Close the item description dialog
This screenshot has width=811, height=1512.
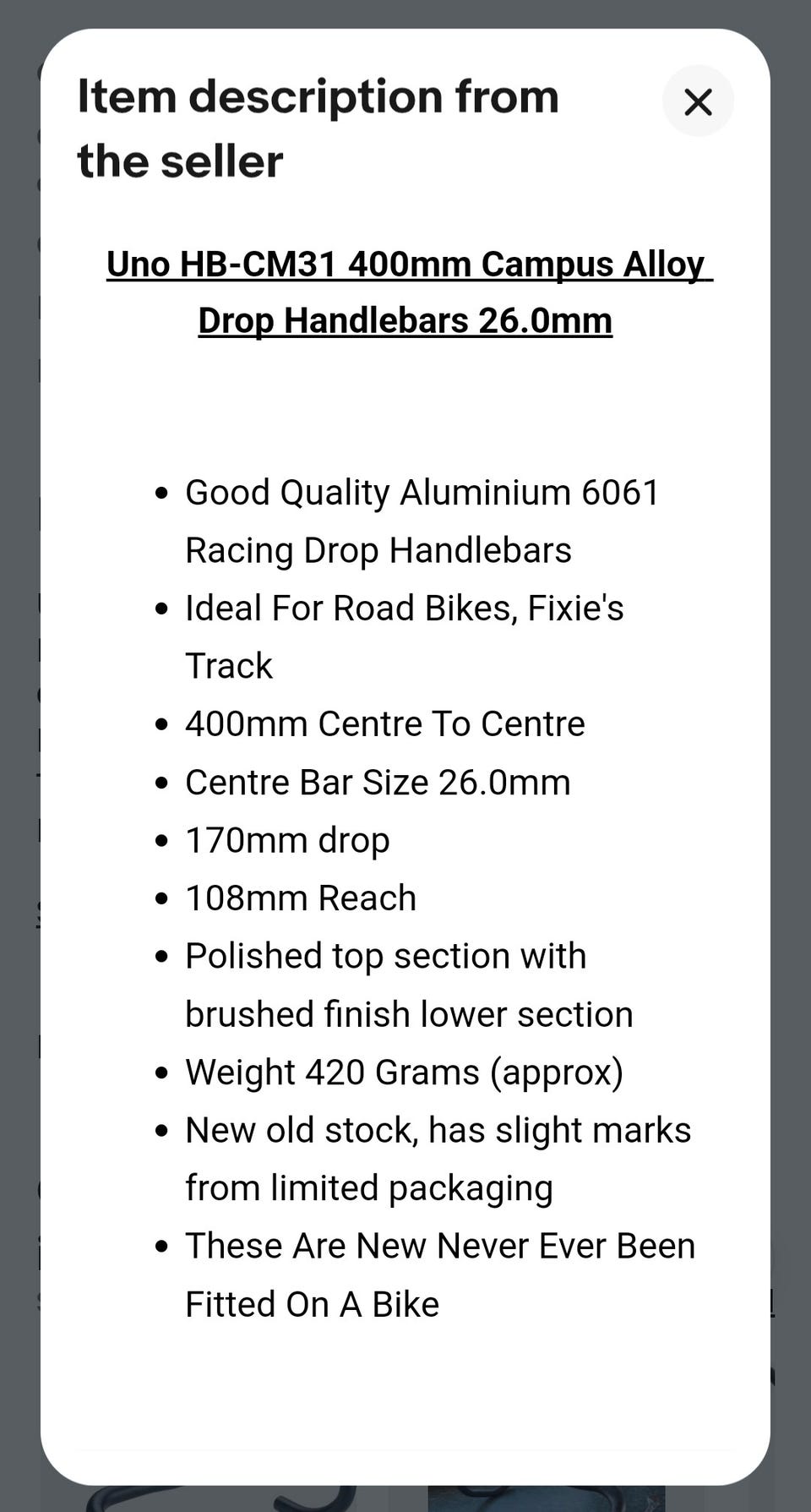[x=698, y=101]
